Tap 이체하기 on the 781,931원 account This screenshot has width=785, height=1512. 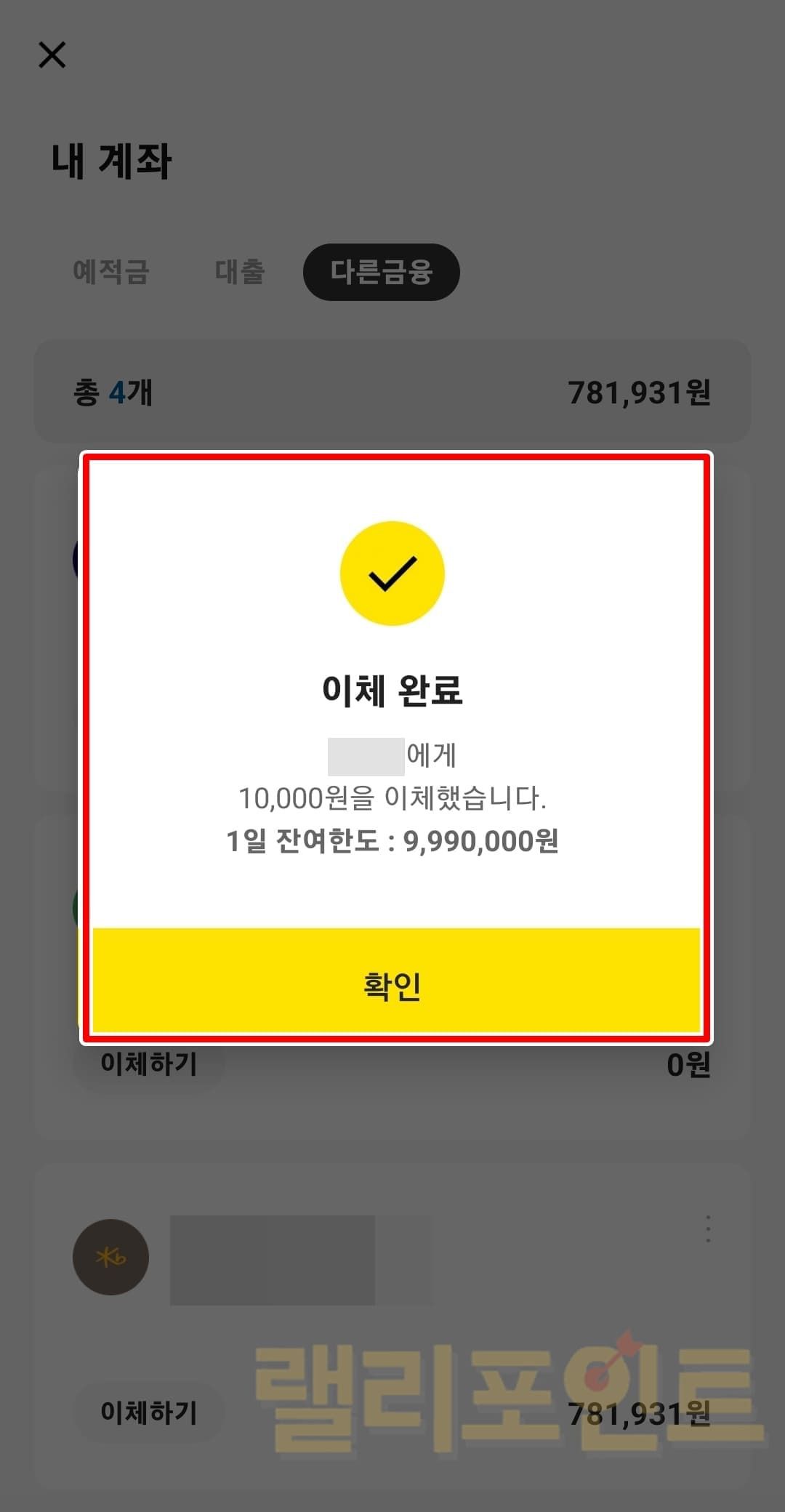[x=149, y=1412]
